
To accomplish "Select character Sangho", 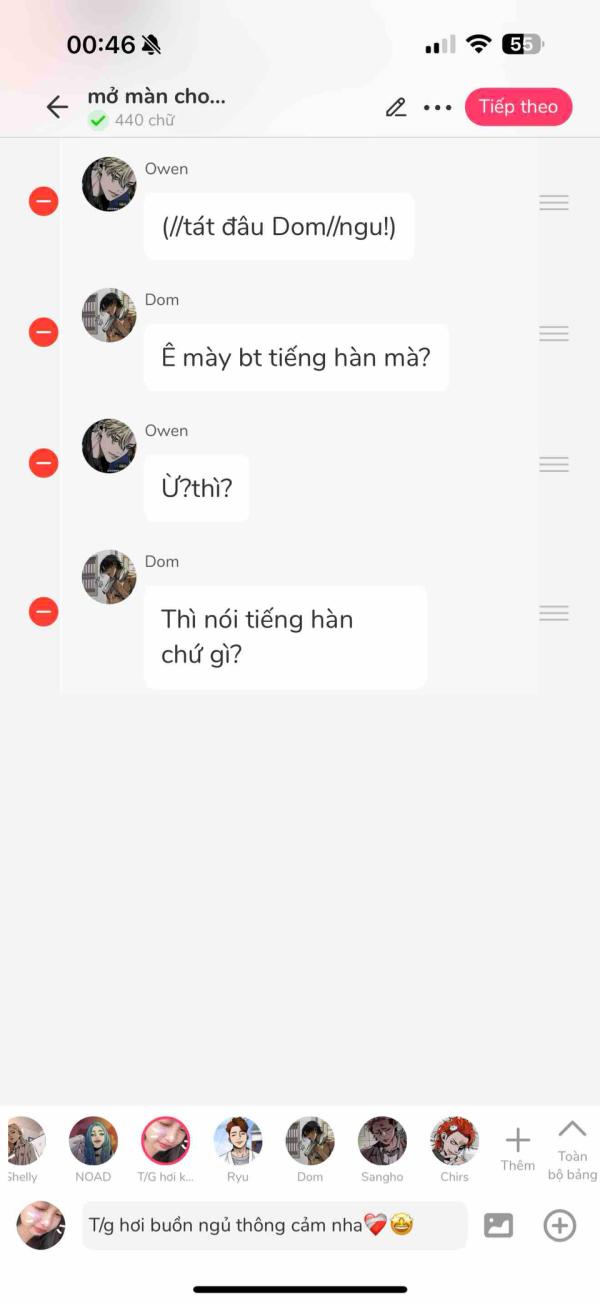I will tap(382, 1149).
